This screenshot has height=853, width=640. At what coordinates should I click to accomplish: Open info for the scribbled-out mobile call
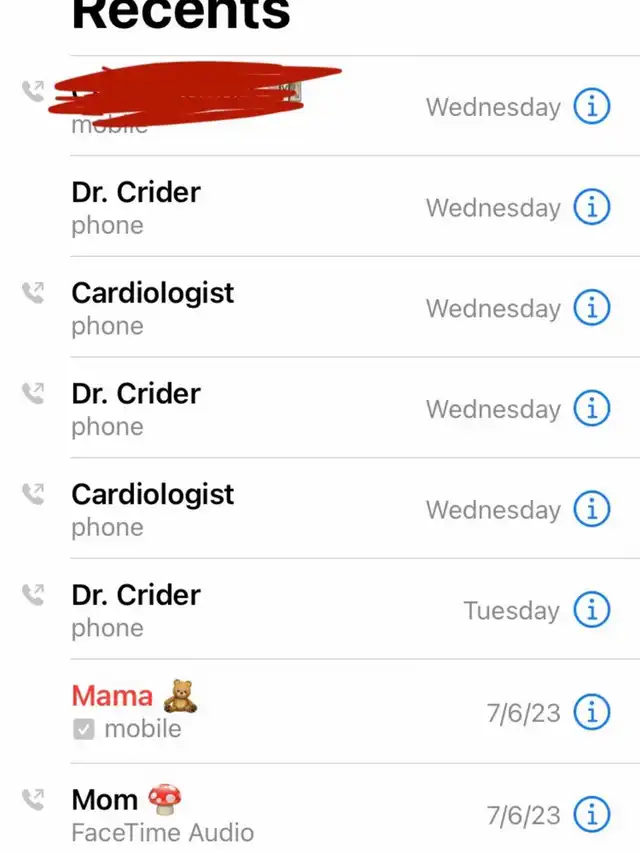tap(591, 106)
